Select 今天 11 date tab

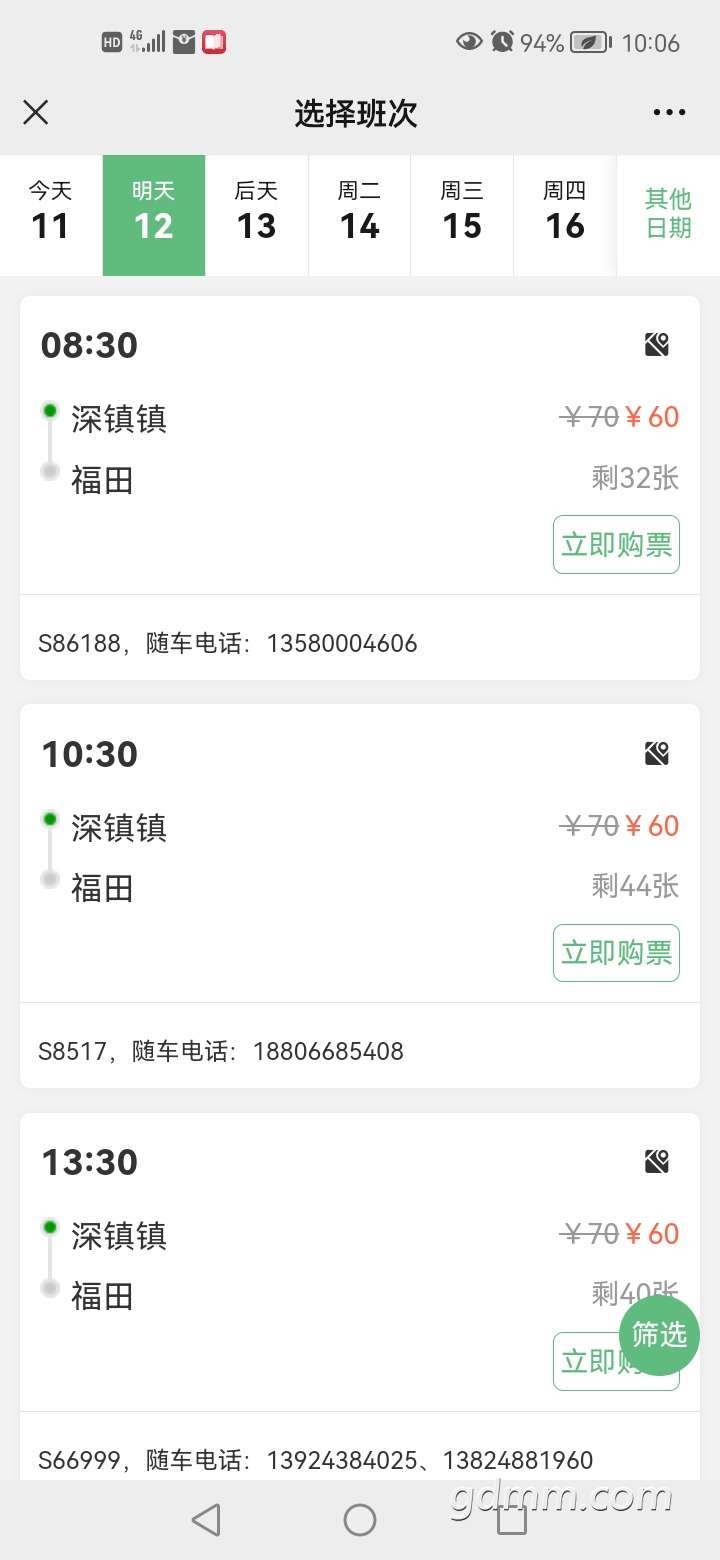coord(51,215)
